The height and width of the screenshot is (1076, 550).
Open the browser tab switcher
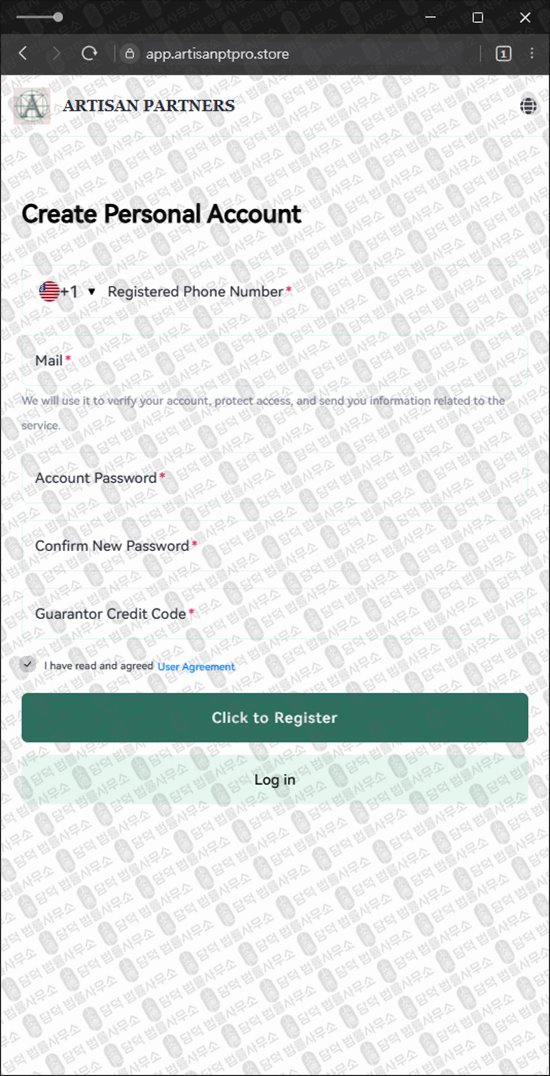[x=503, y=54]
